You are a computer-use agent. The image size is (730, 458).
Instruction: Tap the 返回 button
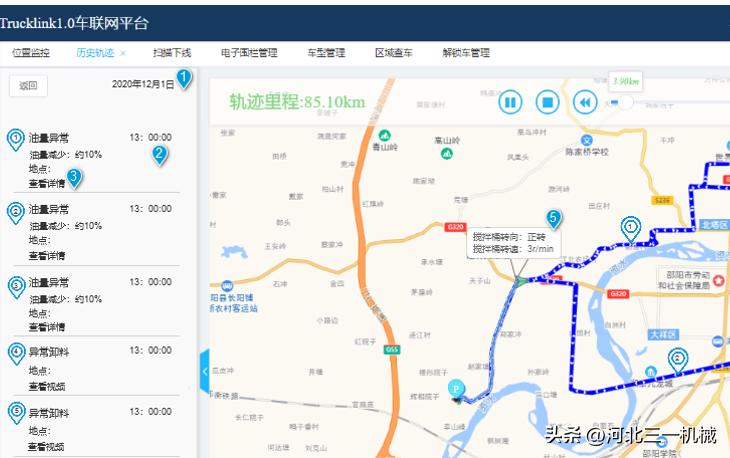click(27, 85)
